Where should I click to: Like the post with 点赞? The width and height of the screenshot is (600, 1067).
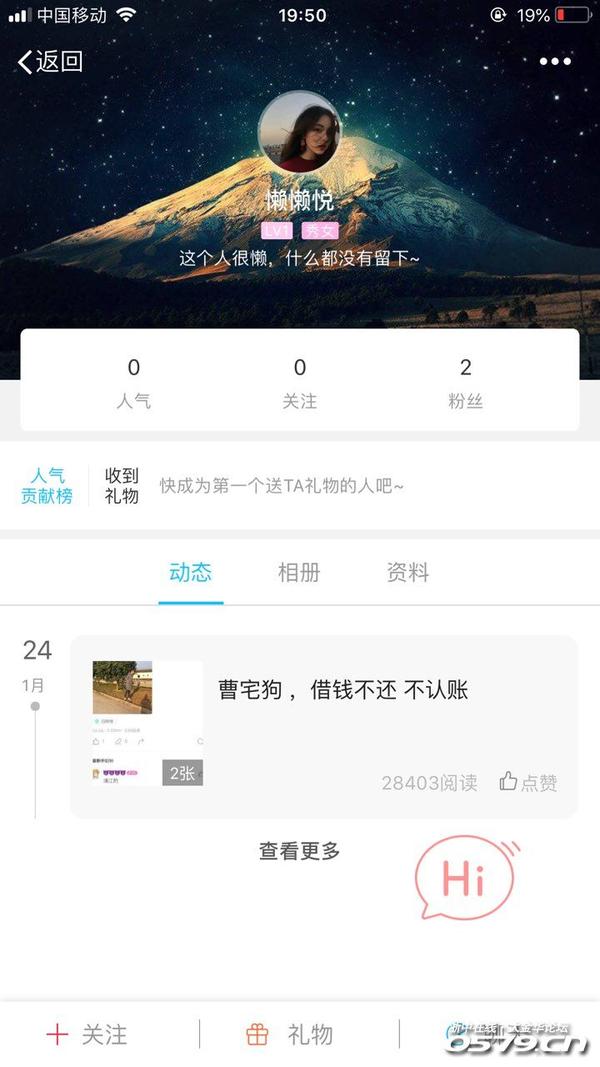[x=528, y=783]
